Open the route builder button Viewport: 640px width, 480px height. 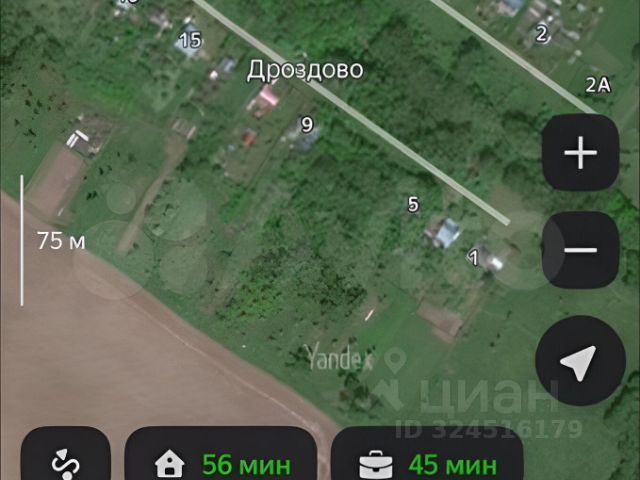pyautogui.click(x=66, y=459)
